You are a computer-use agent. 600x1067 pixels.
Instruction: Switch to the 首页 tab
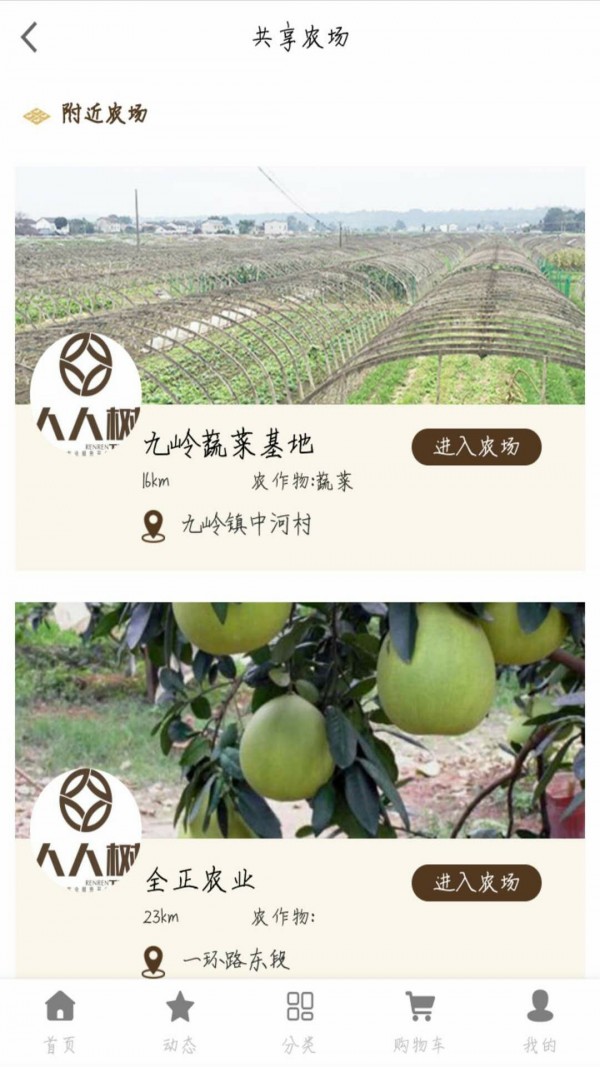point(60,1020)
